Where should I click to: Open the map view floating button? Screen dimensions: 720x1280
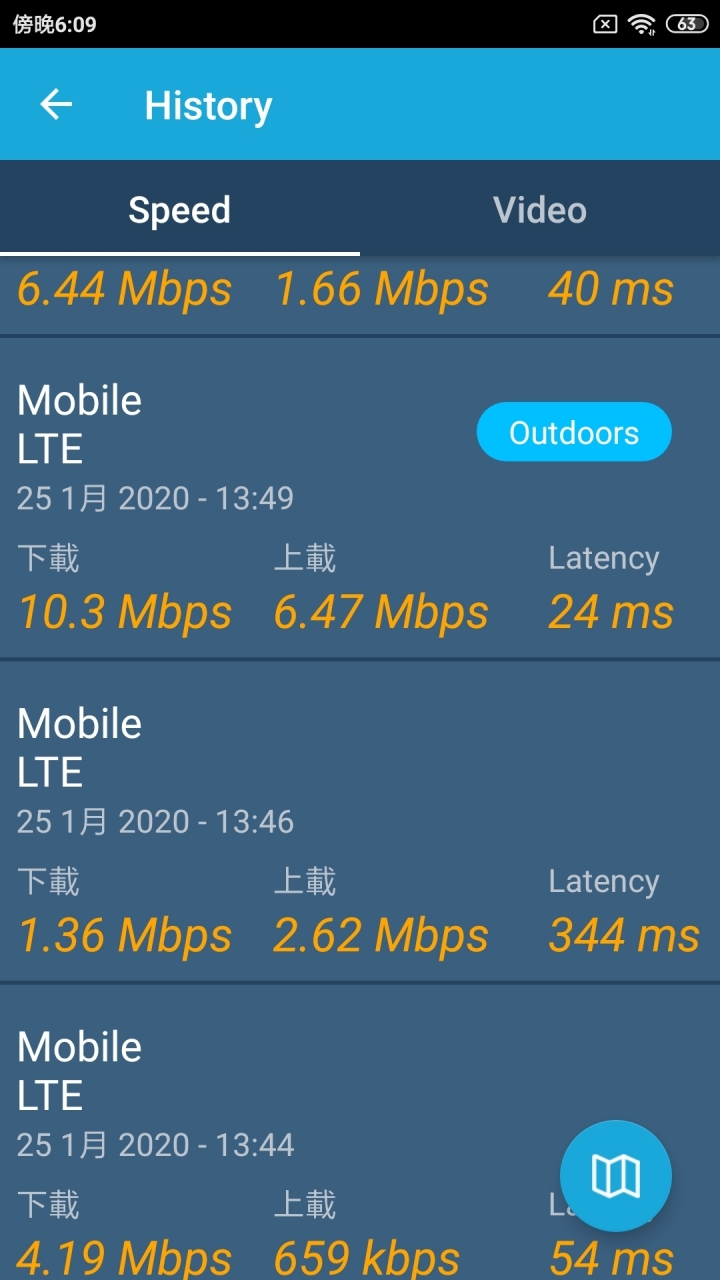[616, 1176]
